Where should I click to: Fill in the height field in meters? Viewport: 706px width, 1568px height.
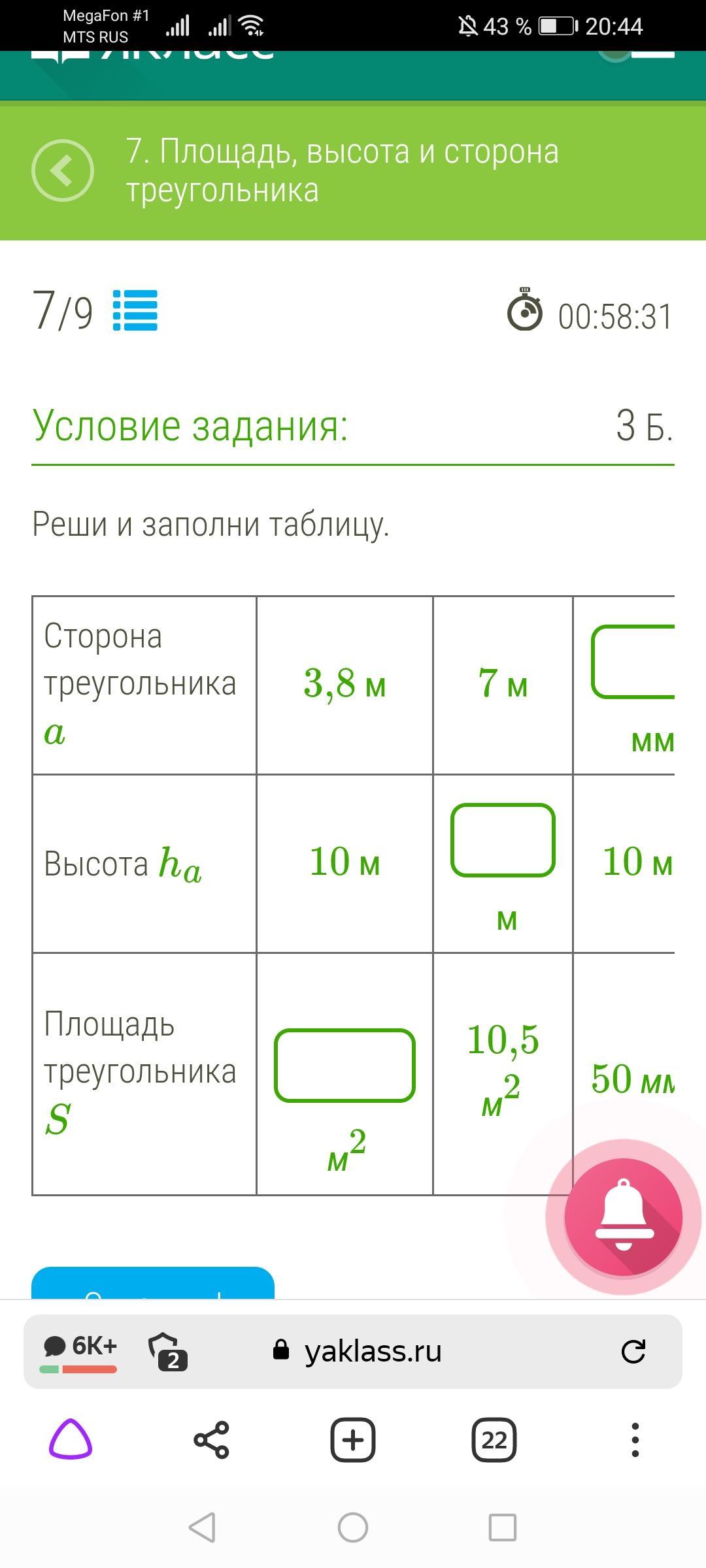[503, 840]
